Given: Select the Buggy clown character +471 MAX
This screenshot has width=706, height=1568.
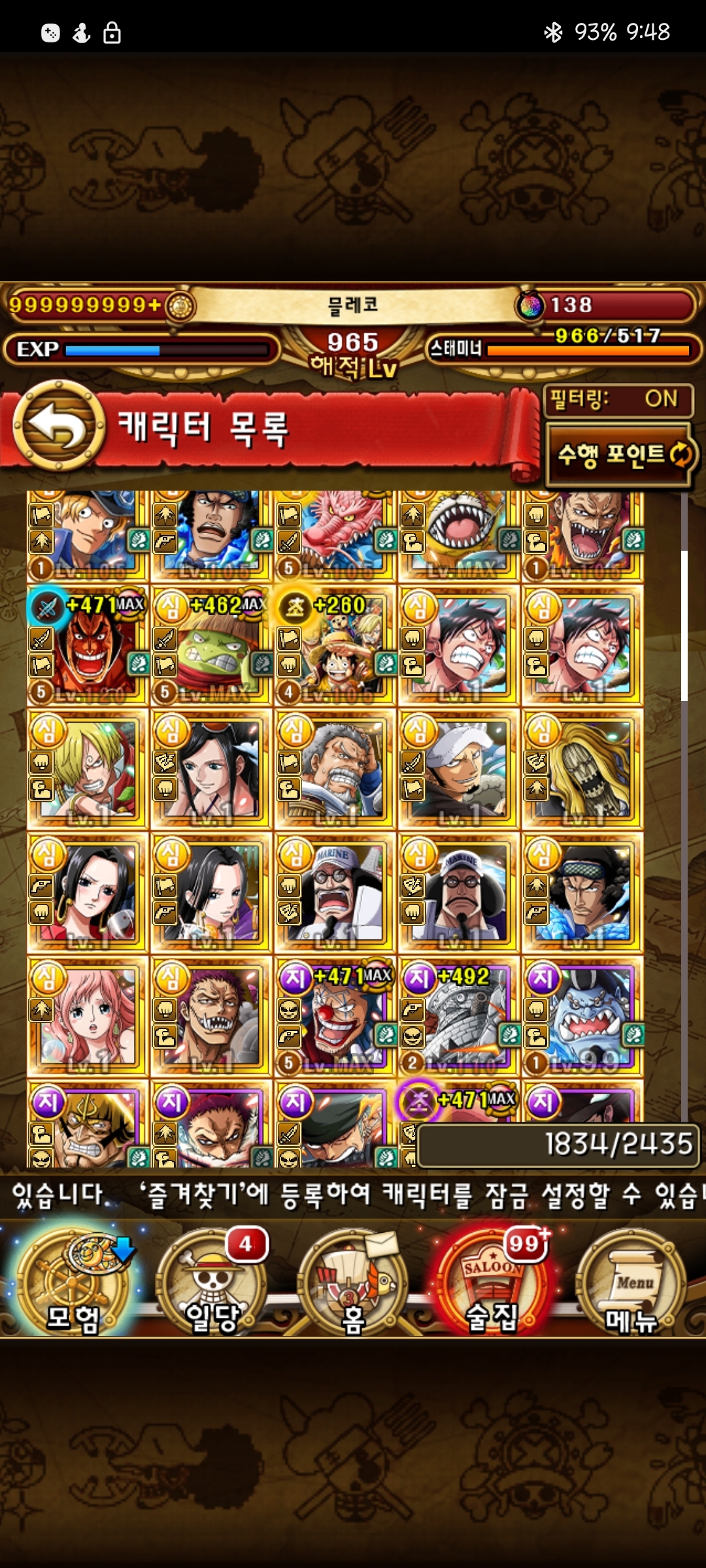Looking at the screenshot, I should click(x=335, y=1017).
